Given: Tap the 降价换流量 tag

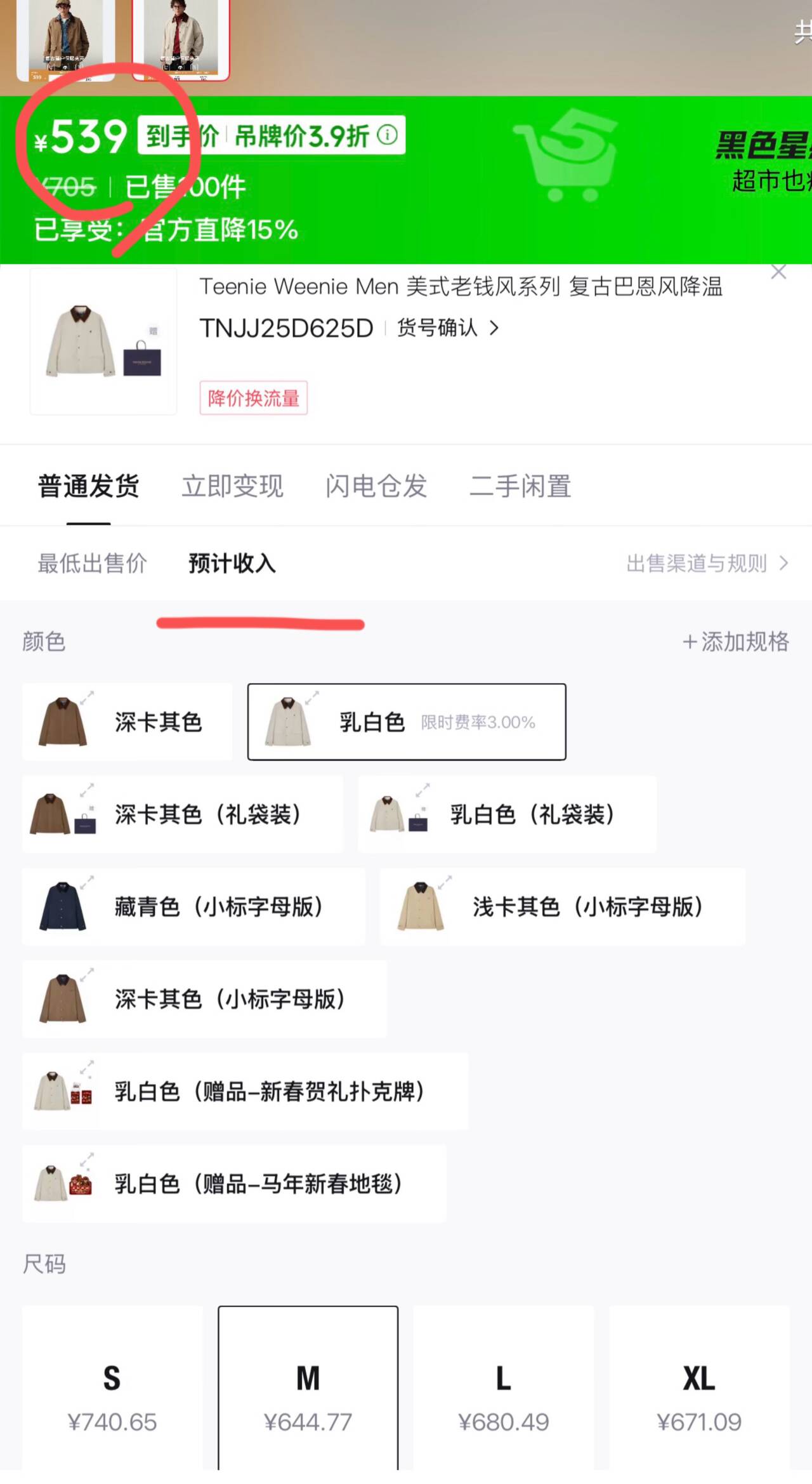Looking at the screenshot, I should [254, 398].
